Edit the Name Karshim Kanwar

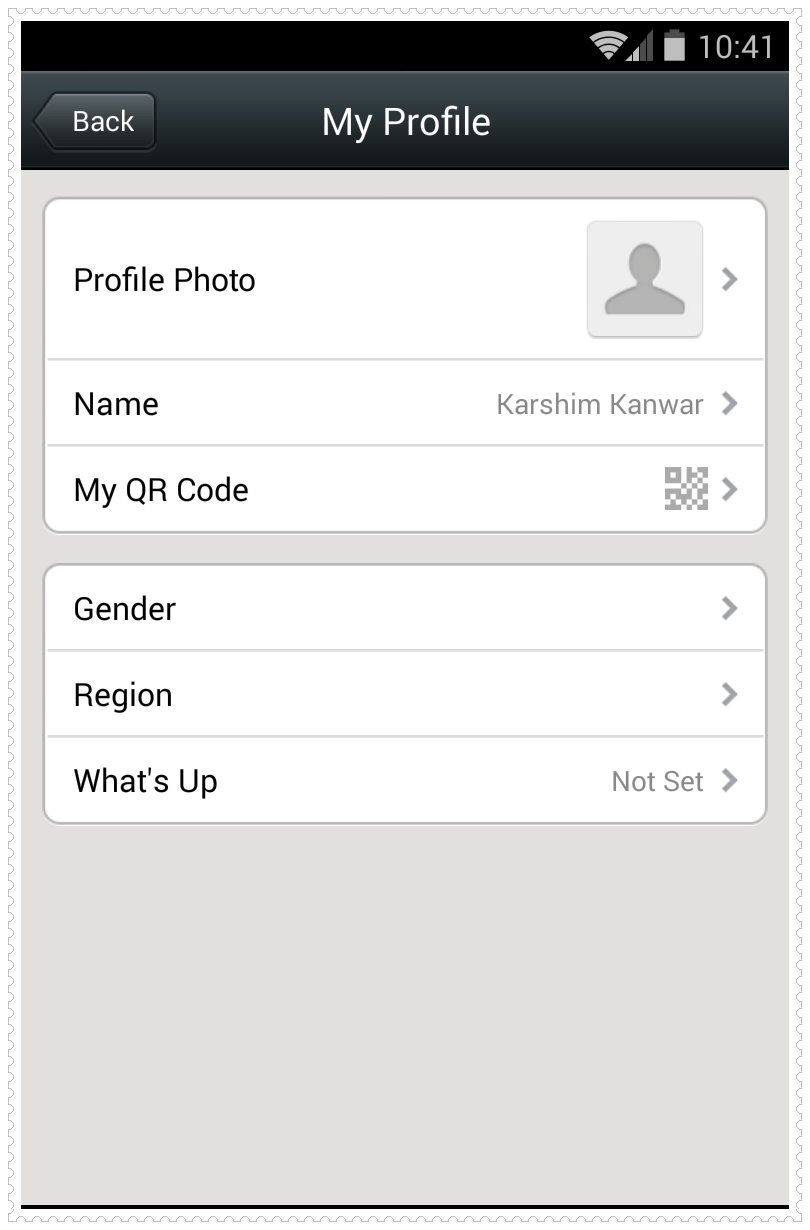coord(405,404)
